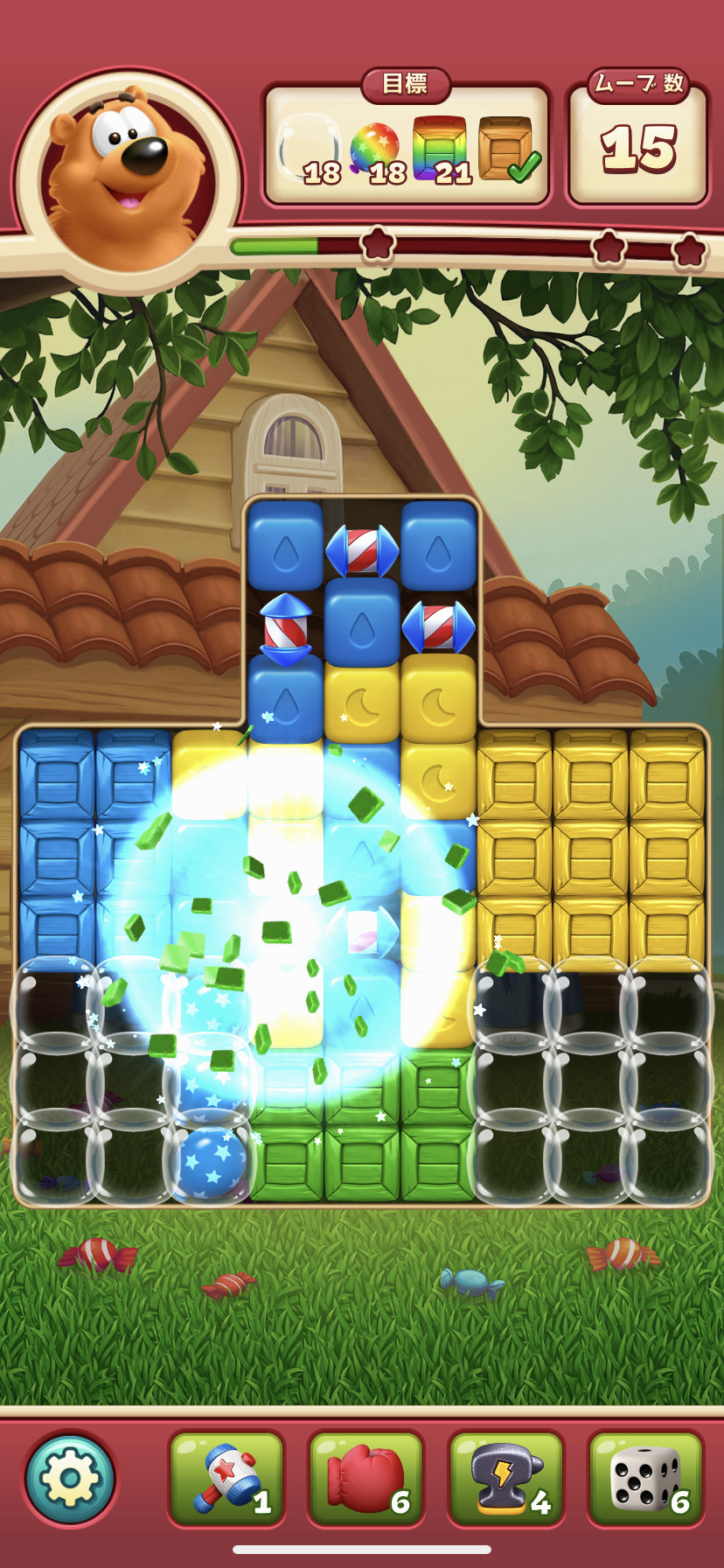Open the settings gear
The height and width of the screenshot is (1568, 724).
click(70, 1478)
